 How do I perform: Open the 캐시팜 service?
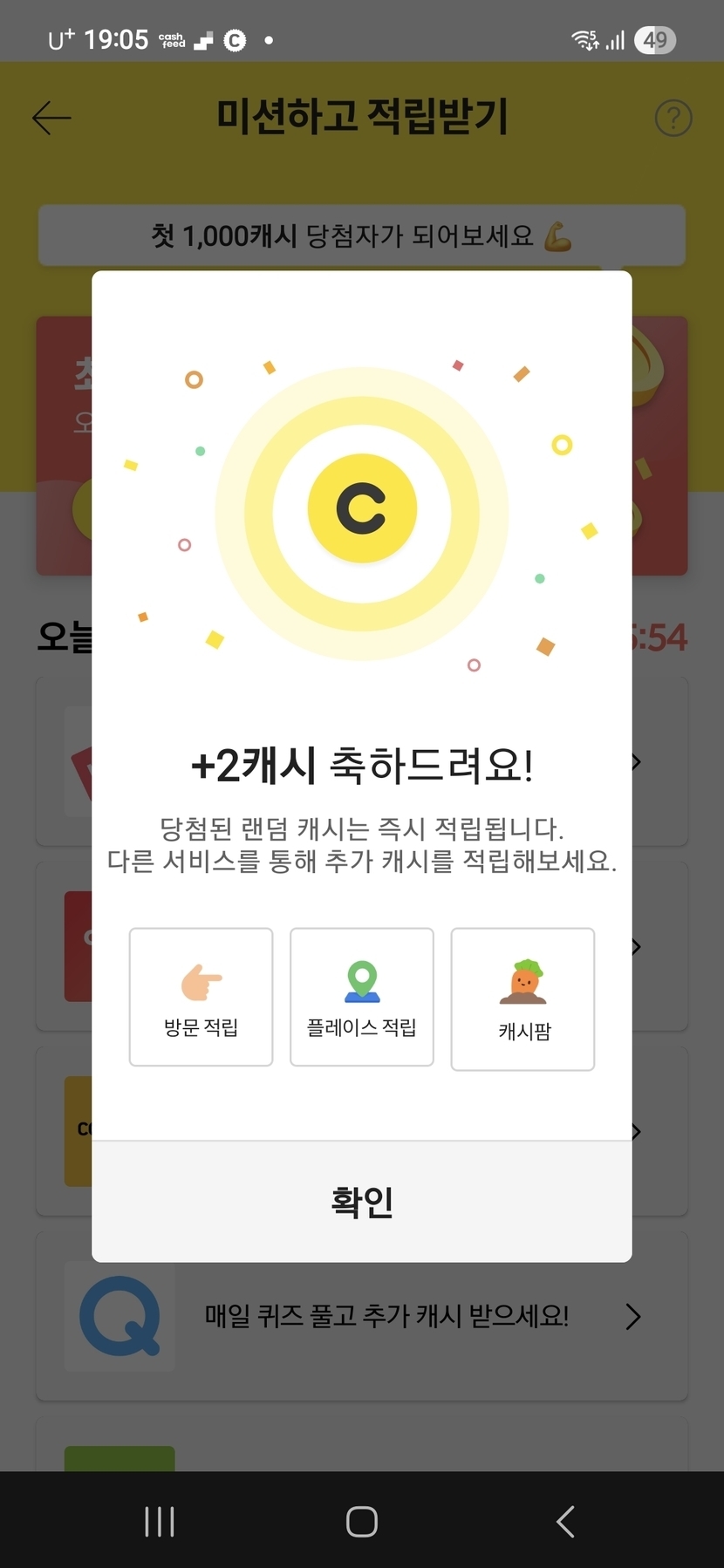coord(523,999)
